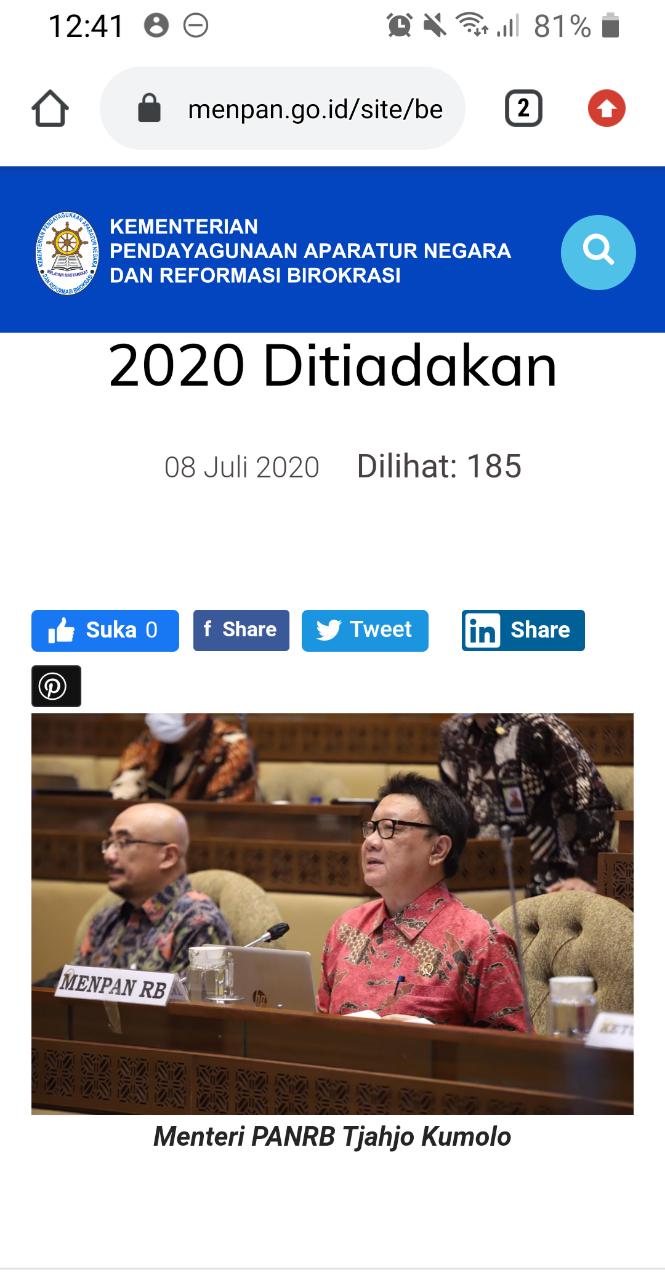Open the Kementerian PANRB header logo link

coord(67,253)
